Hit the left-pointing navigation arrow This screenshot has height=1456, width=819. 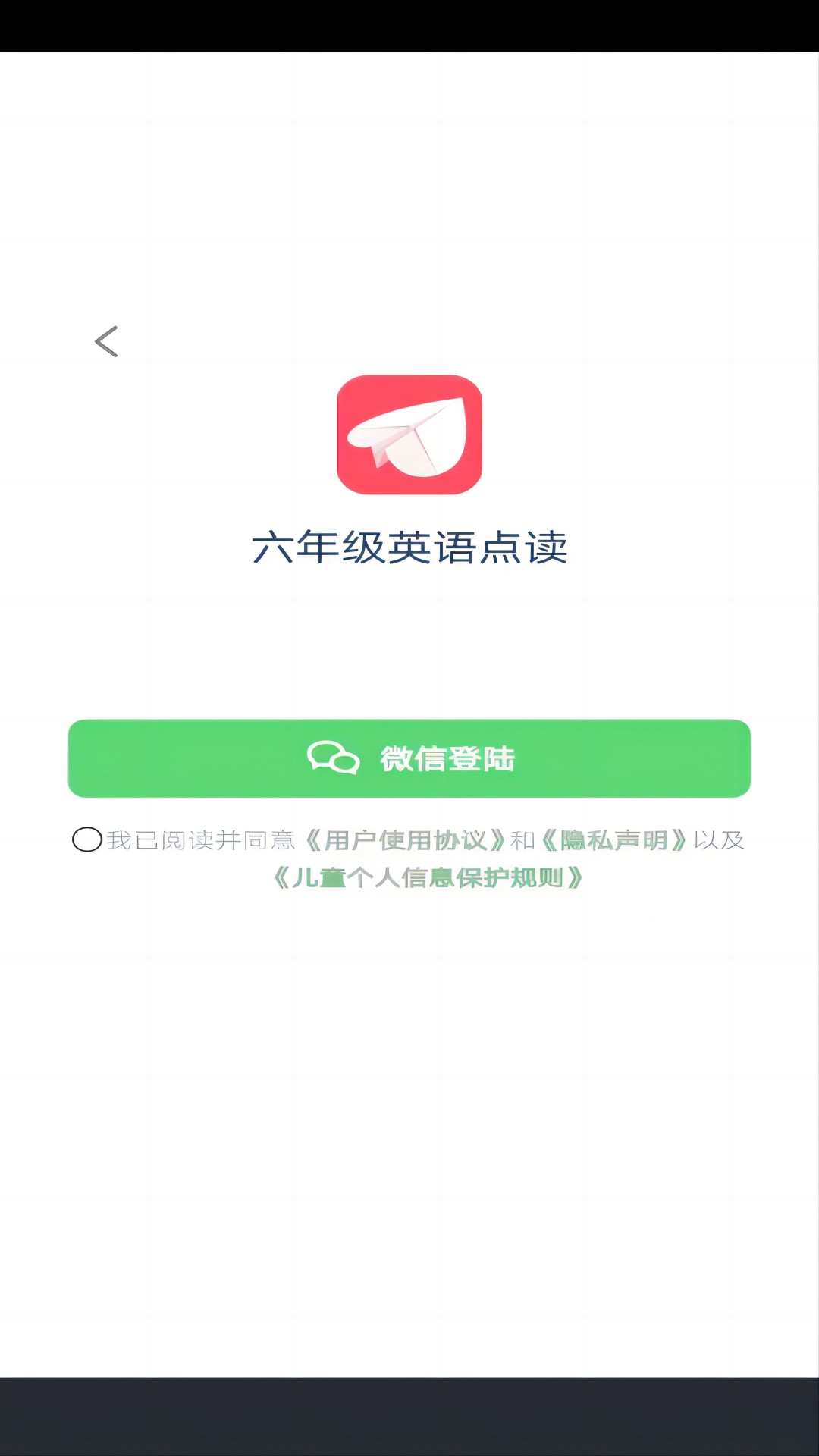point(107,341)
